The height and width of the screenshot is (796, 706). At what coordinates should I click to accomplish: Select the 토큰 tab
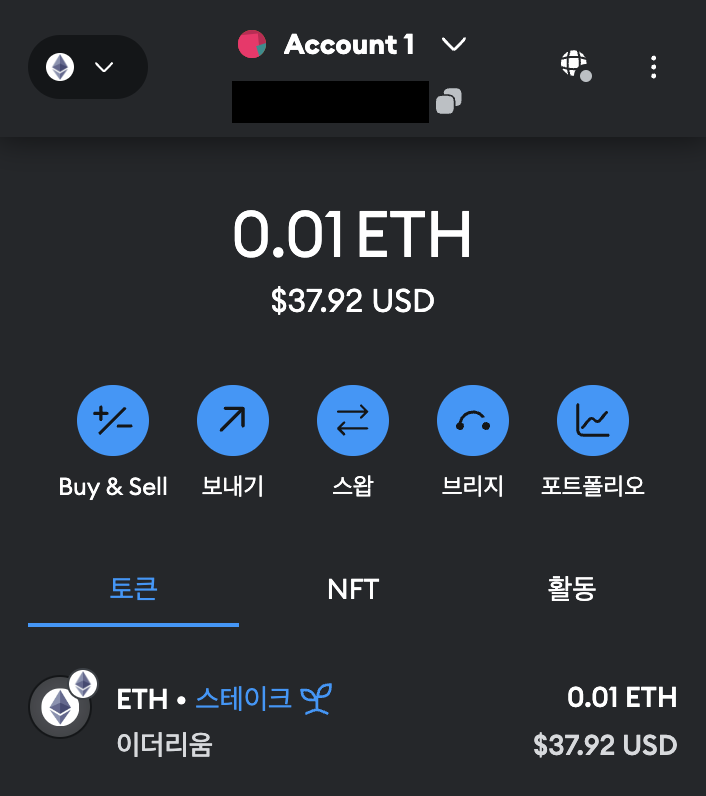pyautogui.click(x=133, y=589)
